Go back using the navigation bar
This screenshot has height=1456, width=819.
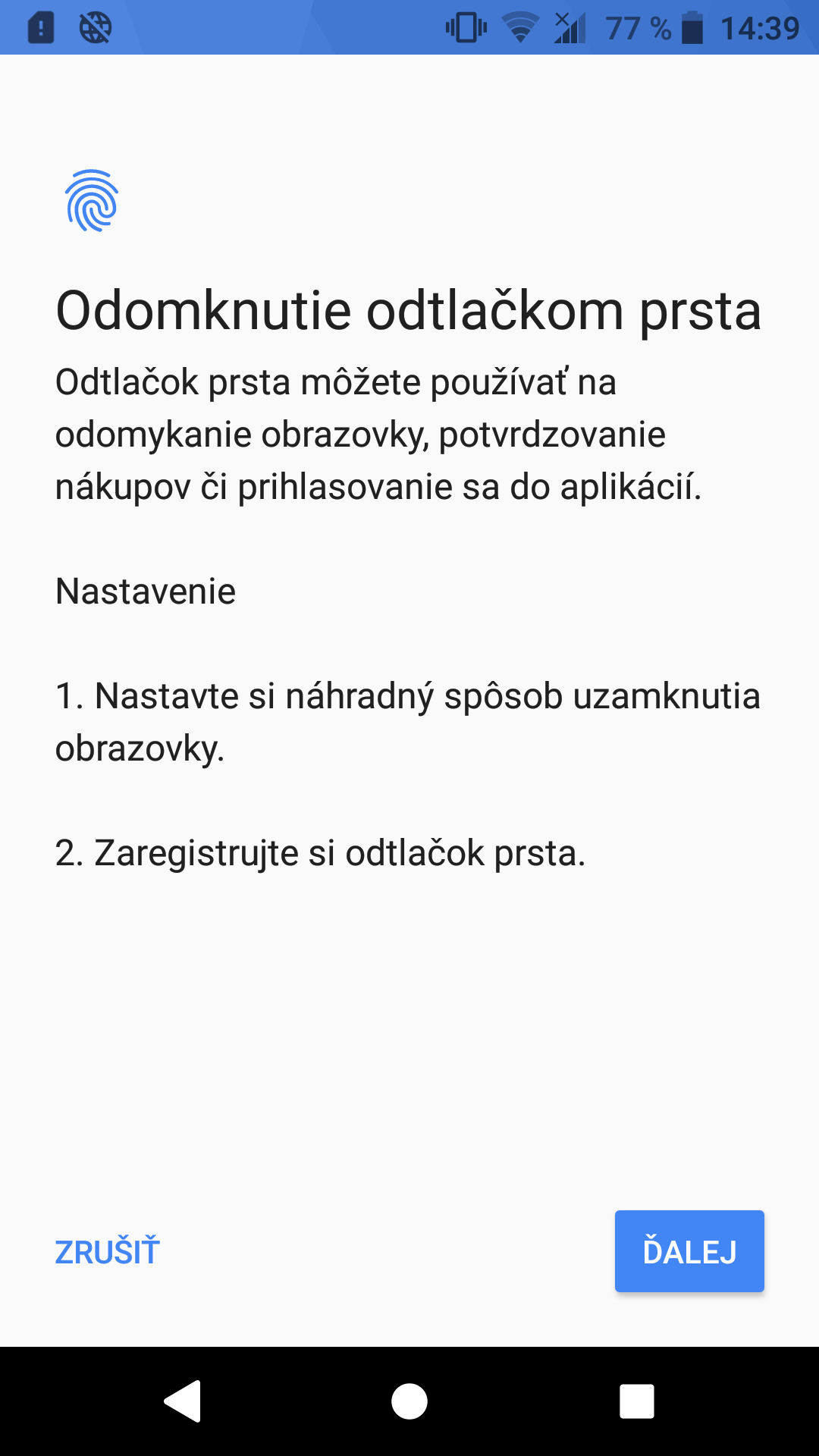click(182, 1401)
